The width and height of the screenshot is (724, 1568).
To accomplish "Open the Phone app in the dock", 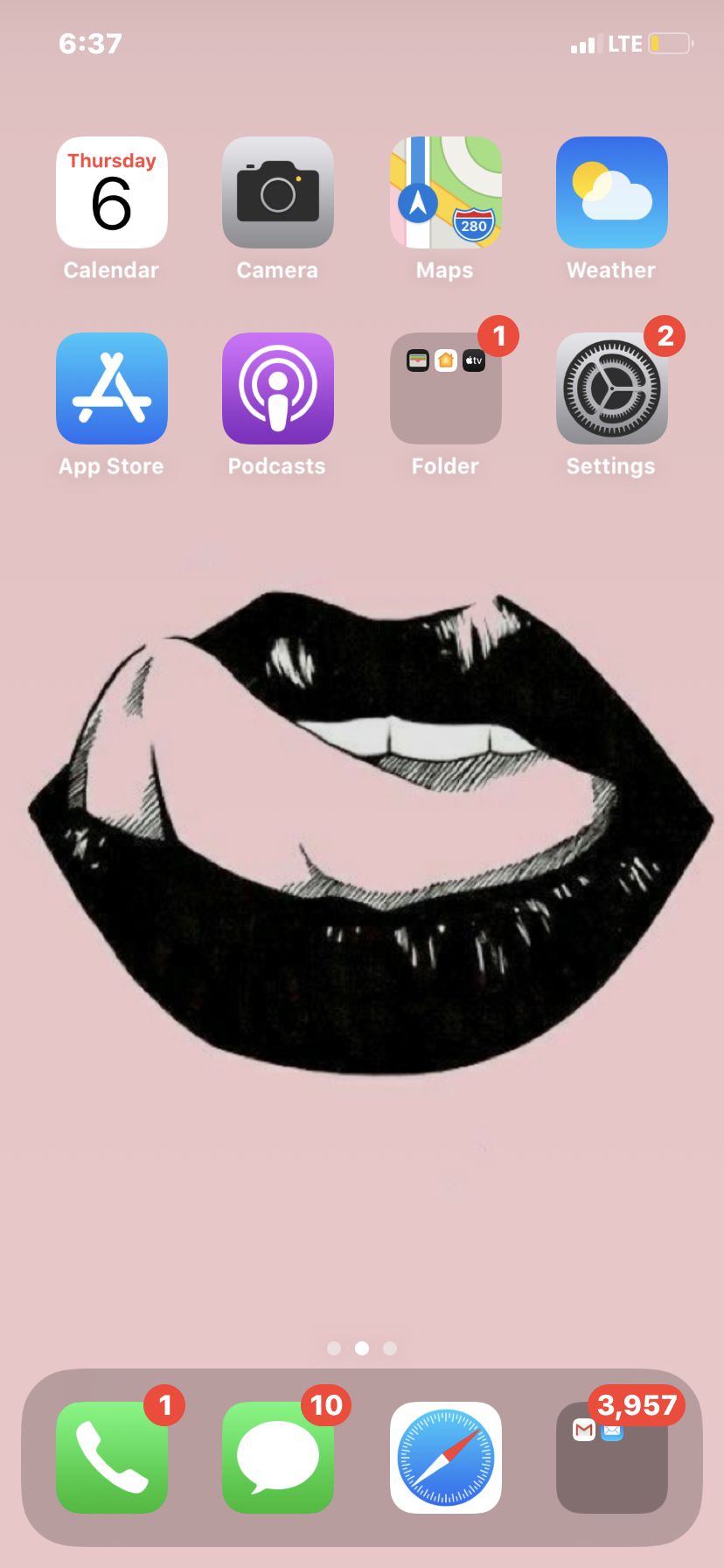I will (x=112, y=1458).
